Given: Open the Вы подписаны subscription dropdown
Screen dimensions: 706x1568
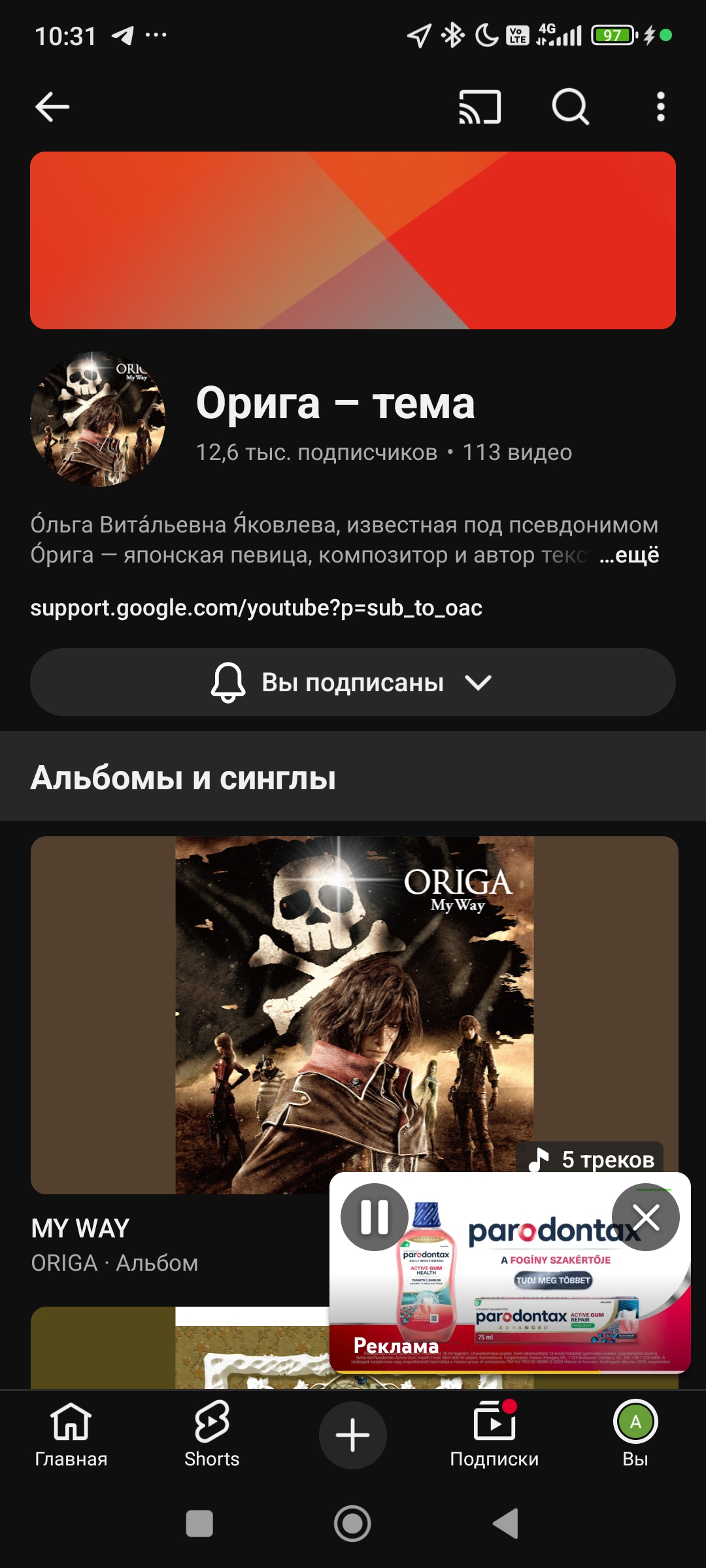Looking at the screenshot, I should tap(353, 683).
